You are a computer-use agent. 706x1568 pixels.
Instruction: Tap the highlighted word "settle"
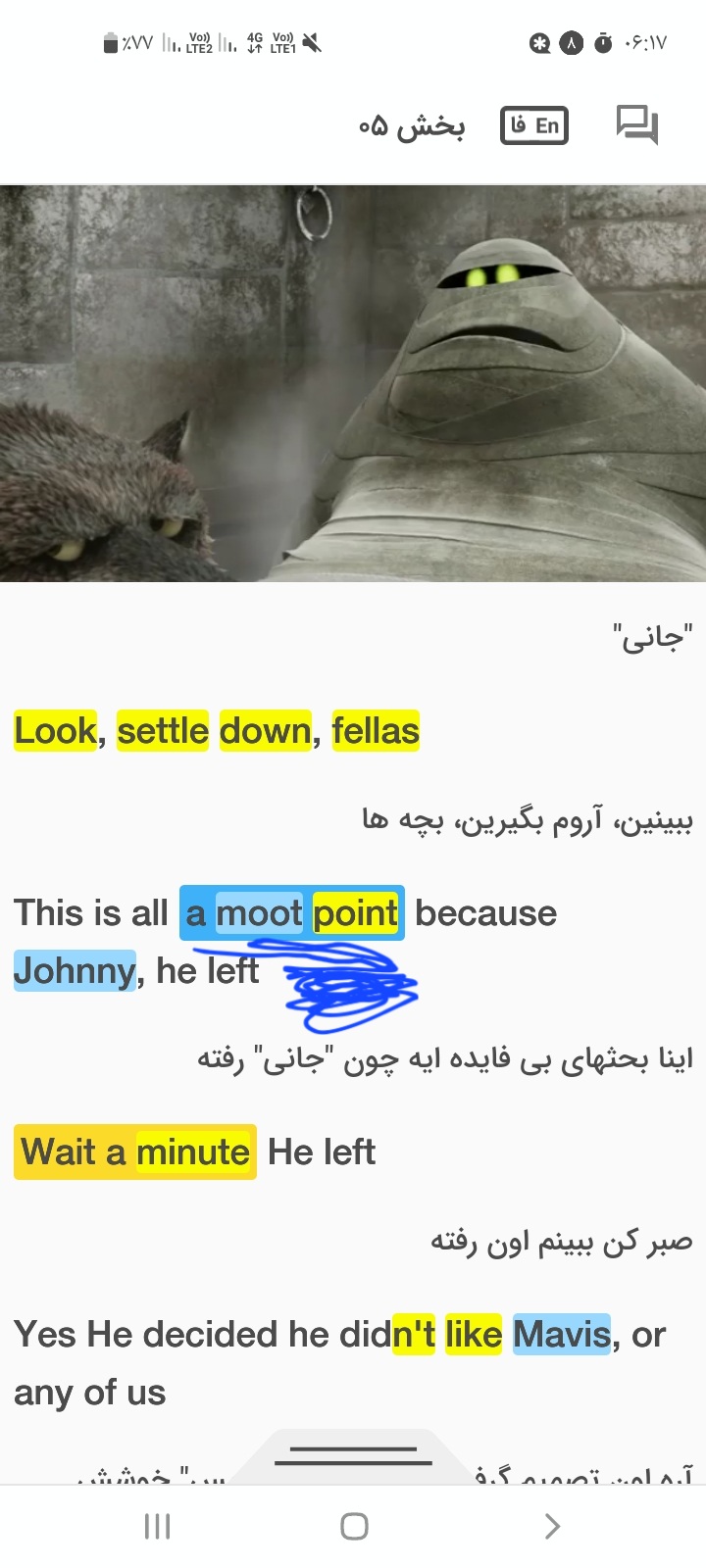(x=163, y=731)
